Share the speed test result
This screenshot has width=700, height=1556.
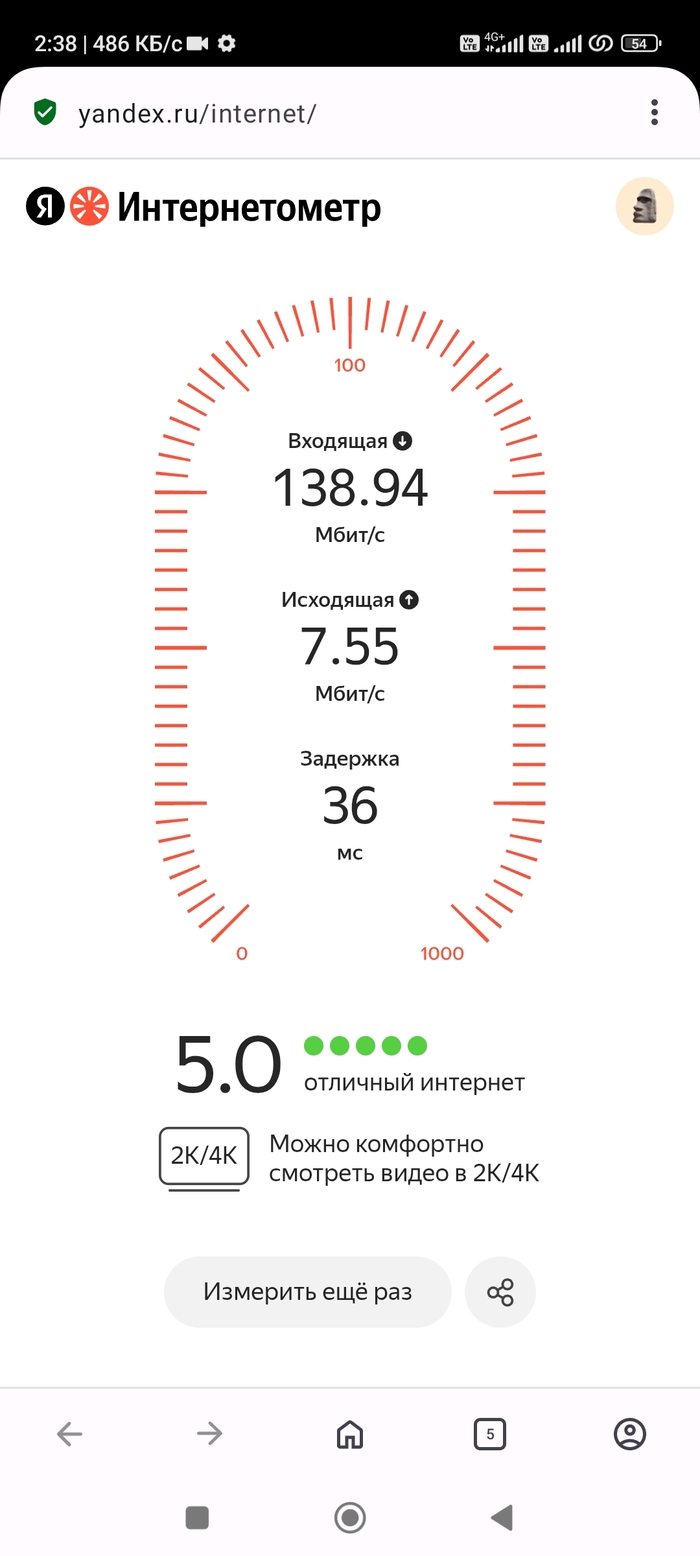click(500, 1292)
